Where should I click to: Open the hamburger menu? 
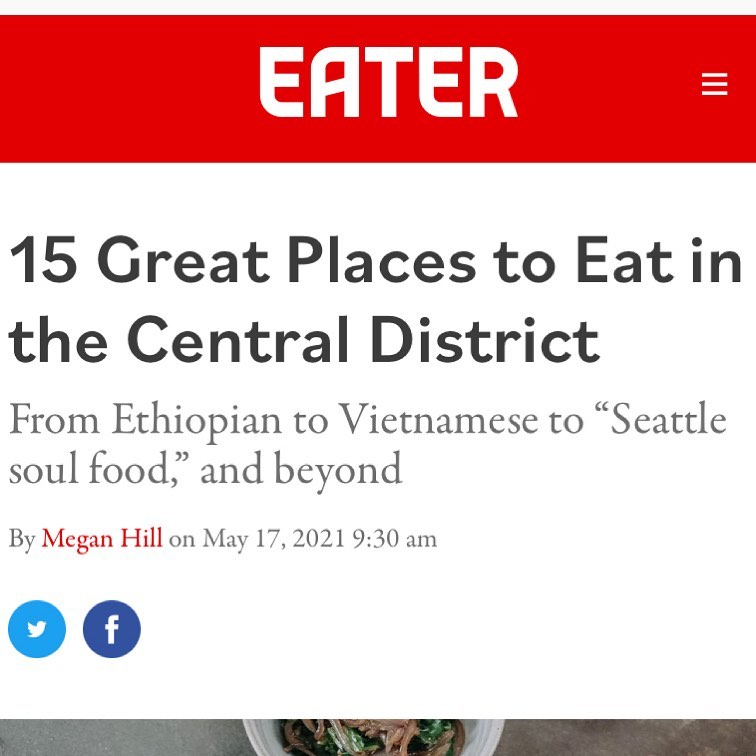[714, 84]
